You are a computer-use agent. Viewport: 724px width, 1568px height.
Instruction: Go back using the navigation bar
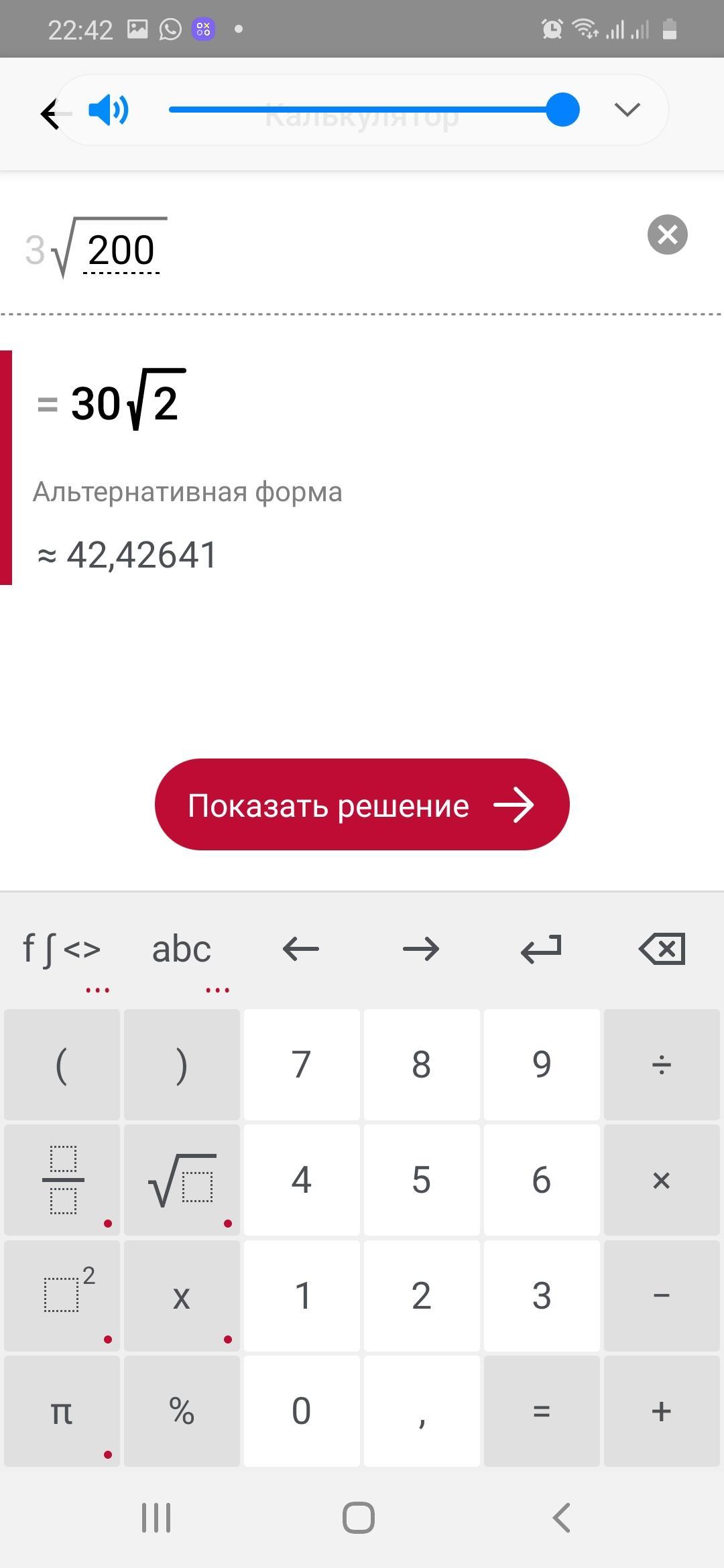562,1518
